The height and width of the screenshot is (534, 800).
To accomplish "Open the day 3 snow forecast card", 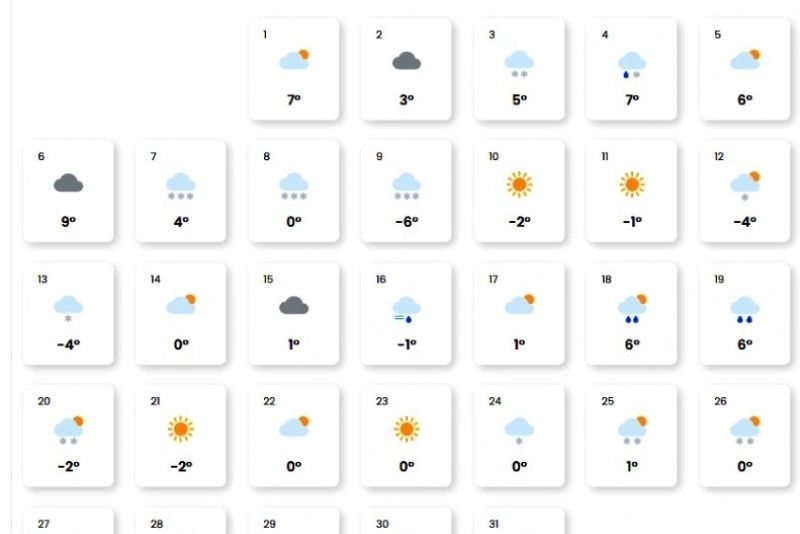I will coord(519,69).
